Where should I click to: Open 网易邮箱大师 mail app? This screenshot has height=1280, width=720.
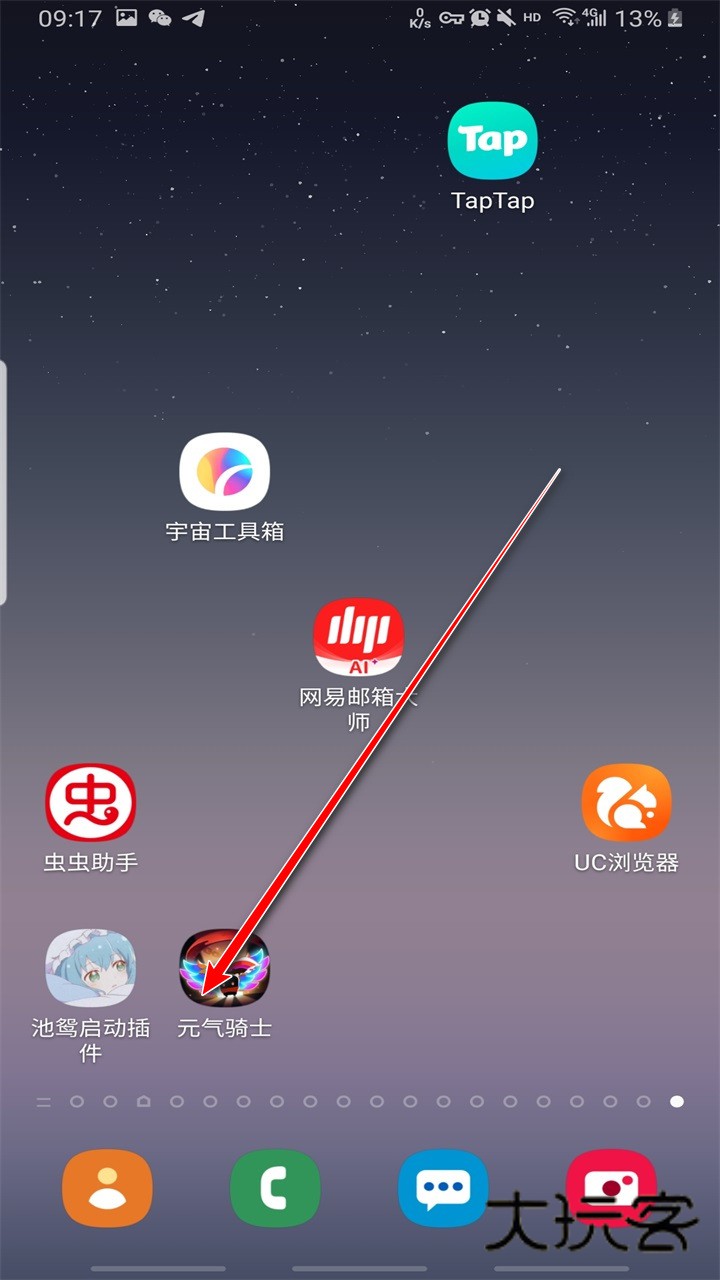(x=358, y=638)
